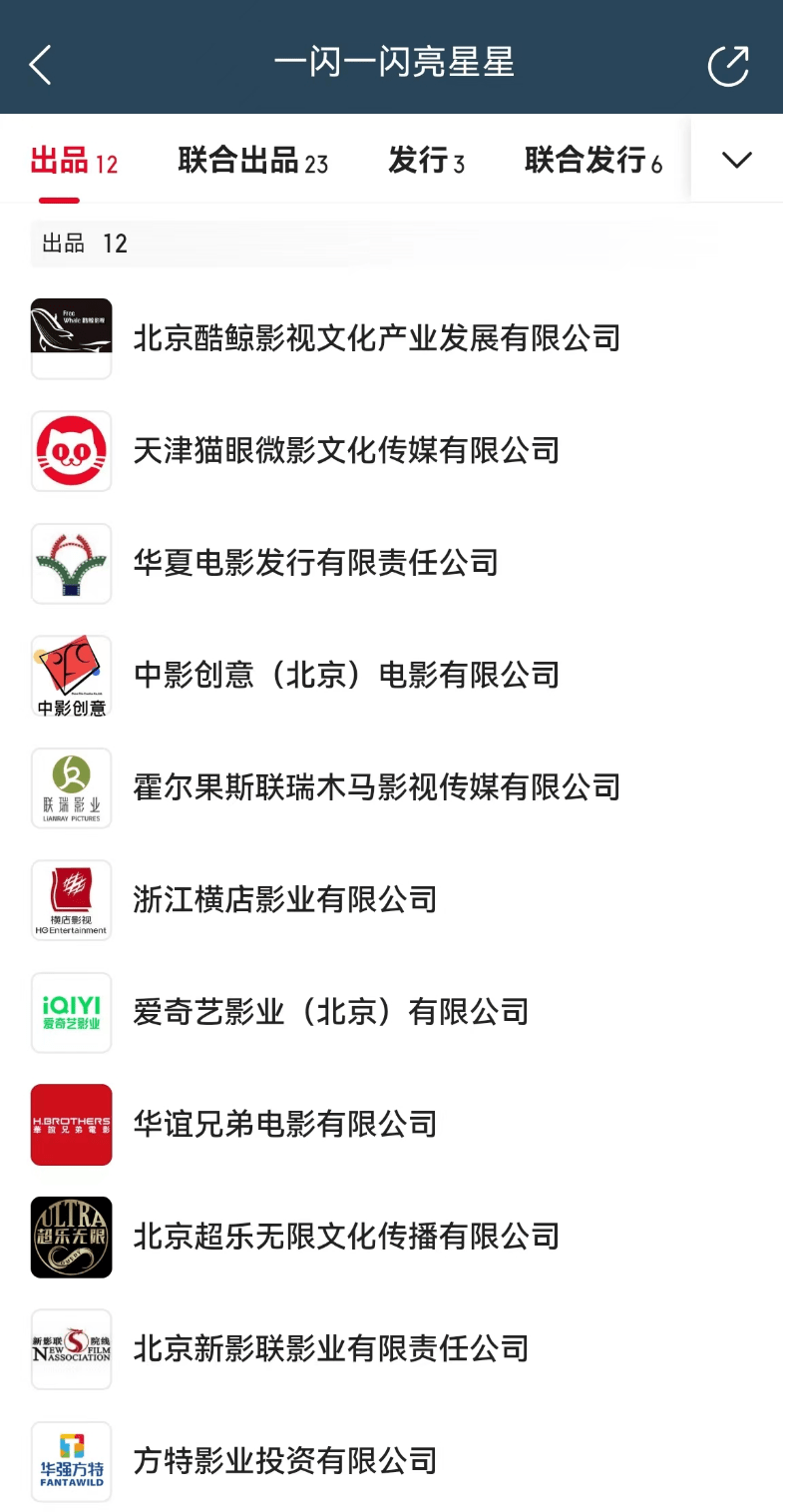Viewport: 785px width, 1512px height.
Task: Switch to the 联合出品 tab
Action: 252,161
